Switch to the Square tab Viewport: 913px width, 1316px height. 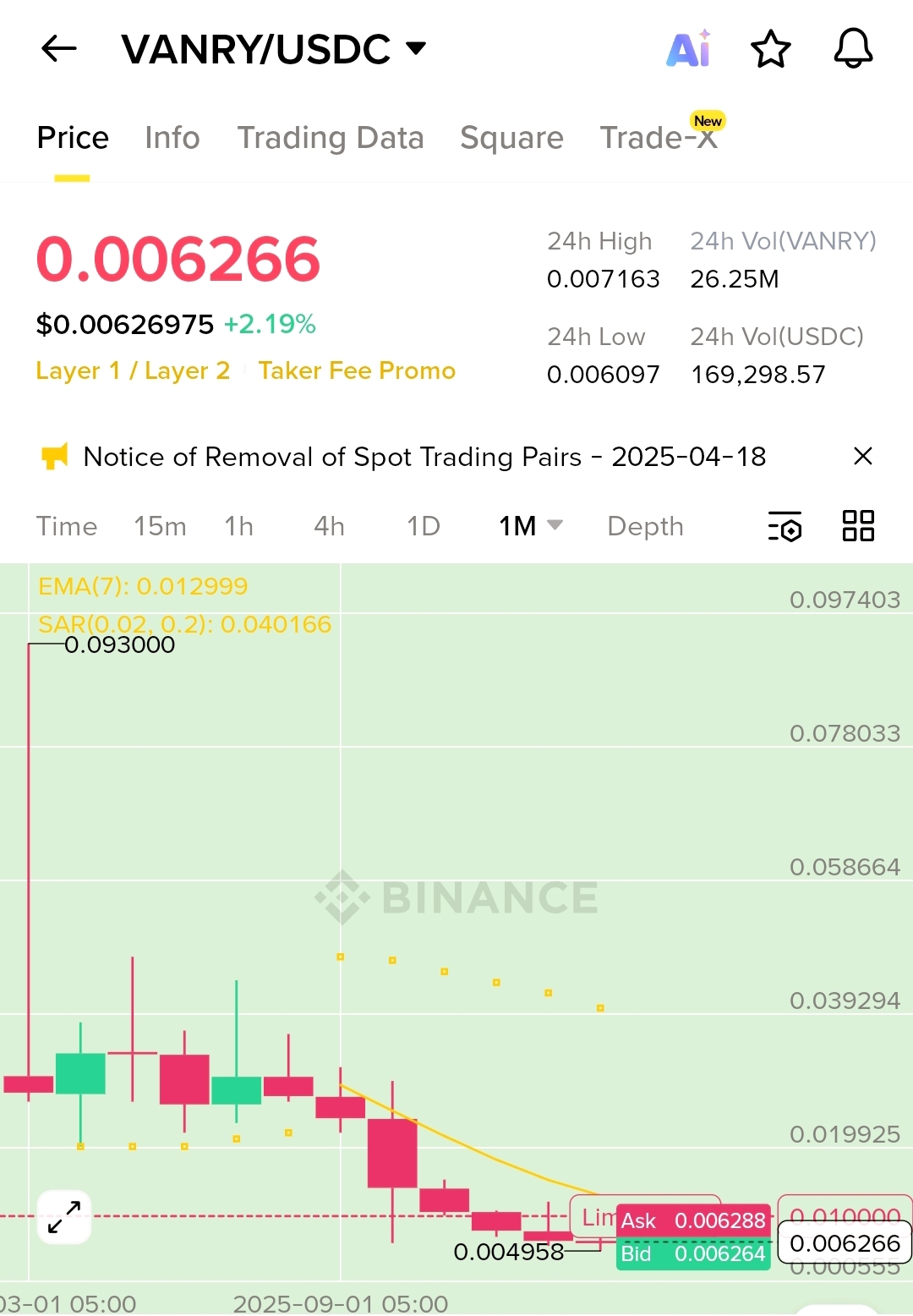511,138
